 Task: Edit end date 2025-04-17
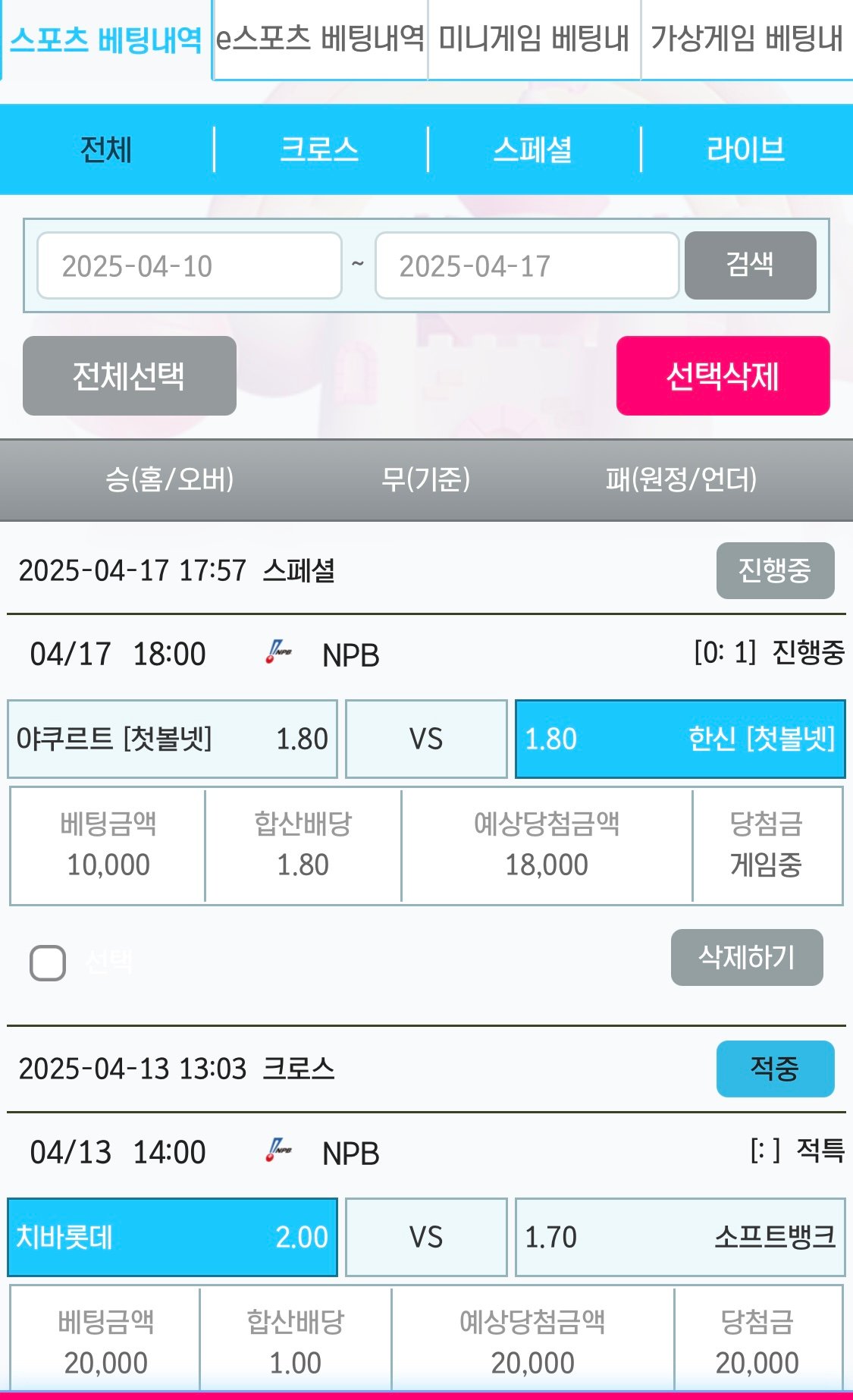click(x=526, y=266)
